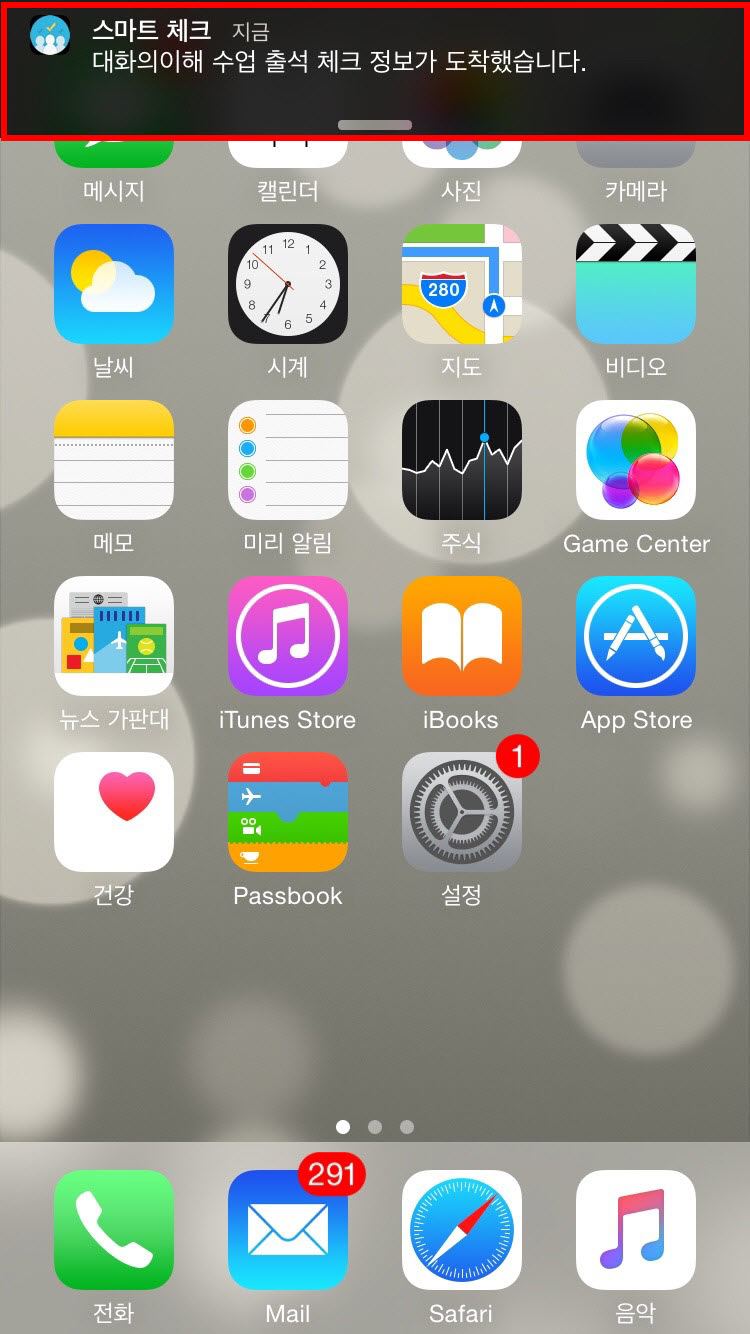Viewport: 750px width, 1334px height.
Task: Launch the App Store
Action: [636, 636]
